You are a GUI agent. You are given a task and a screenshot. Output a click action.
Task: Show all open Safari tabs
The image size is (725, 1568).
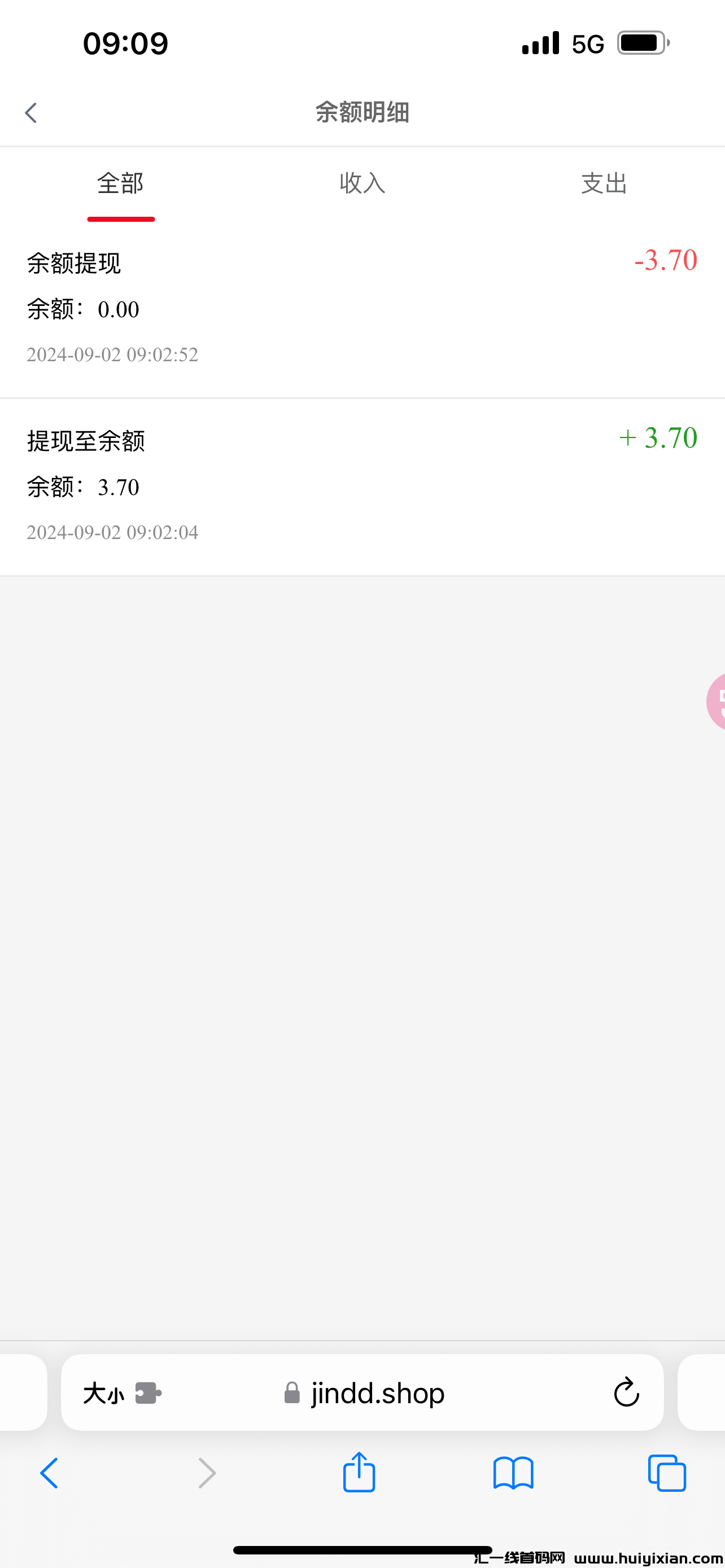[x=667, y=1474]
